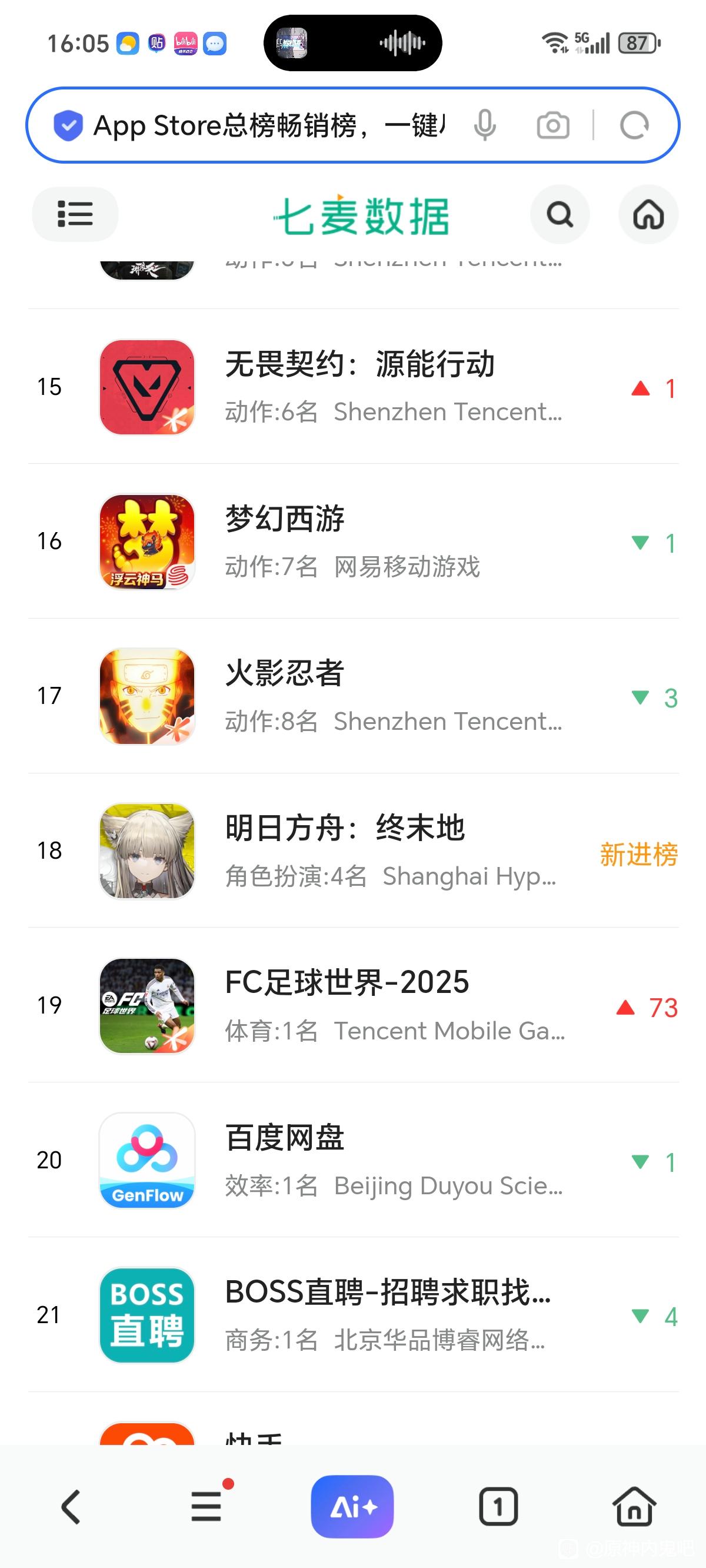Viewport: 706px width, 1568px height.
Task: Go to the 七麦数据 home page
Action: (x=648, y=214)
